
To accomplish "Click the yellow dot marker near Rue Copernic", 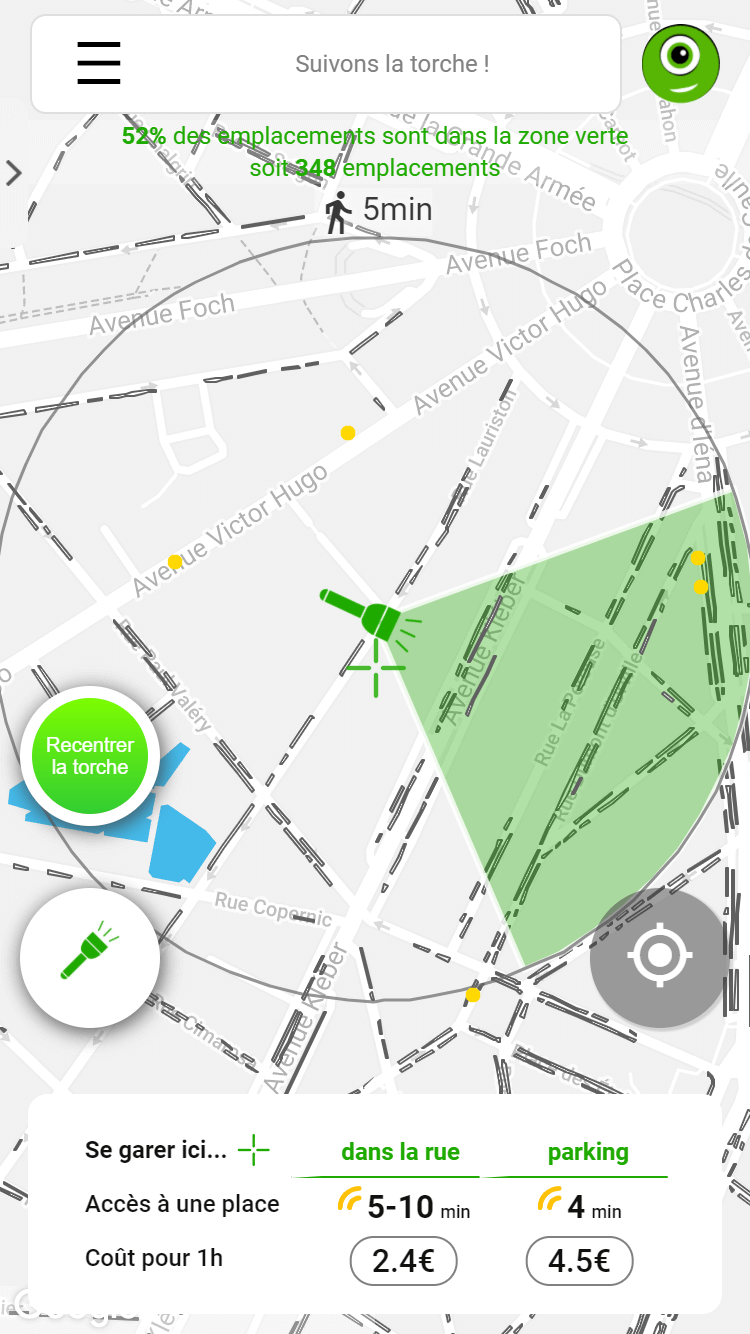I will tap(471, 994).
